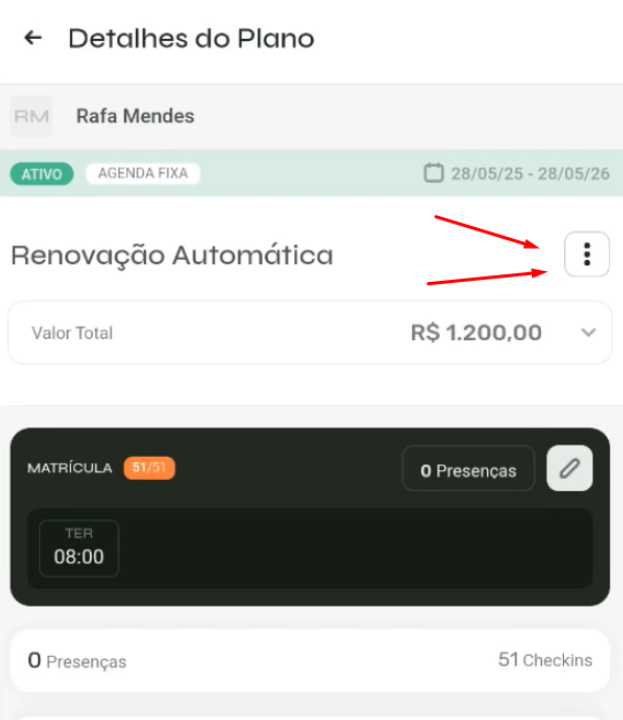Go back from Detalhes do Plano
Viewport: 623px width, 720px height.
point(33,39)
